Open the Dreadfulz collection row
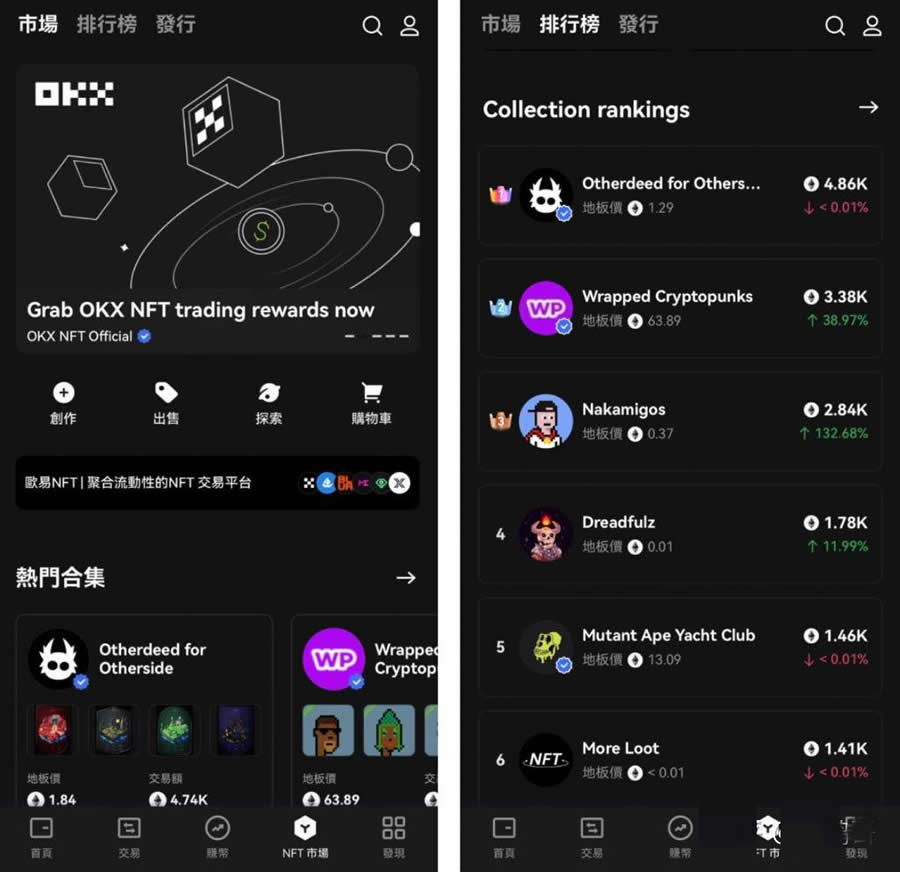 pyautogui.click(x=680, y=534)
